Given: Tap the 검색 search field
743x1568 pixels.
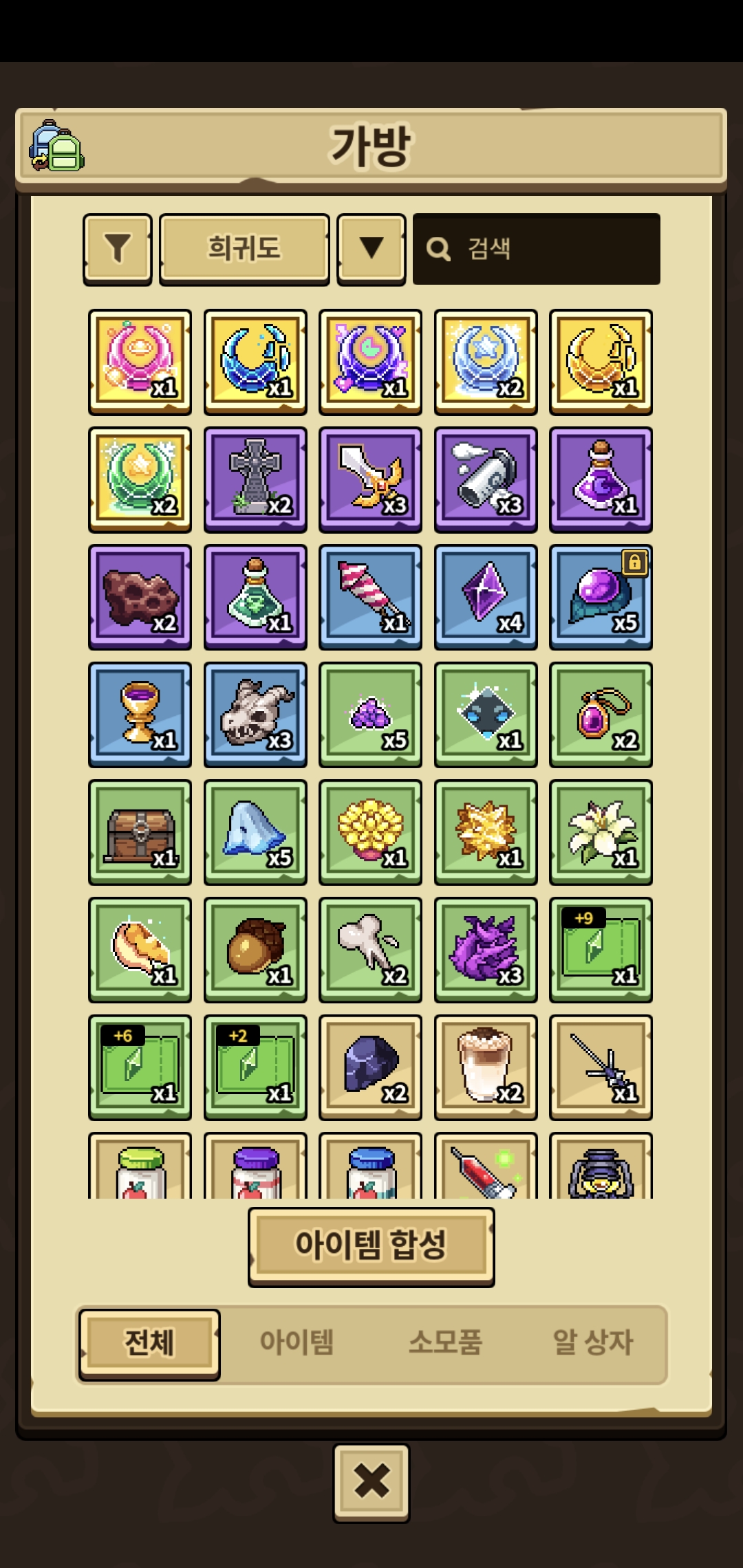Looking at the screenshot, I should pyautogui.click(x=537, y=248).
